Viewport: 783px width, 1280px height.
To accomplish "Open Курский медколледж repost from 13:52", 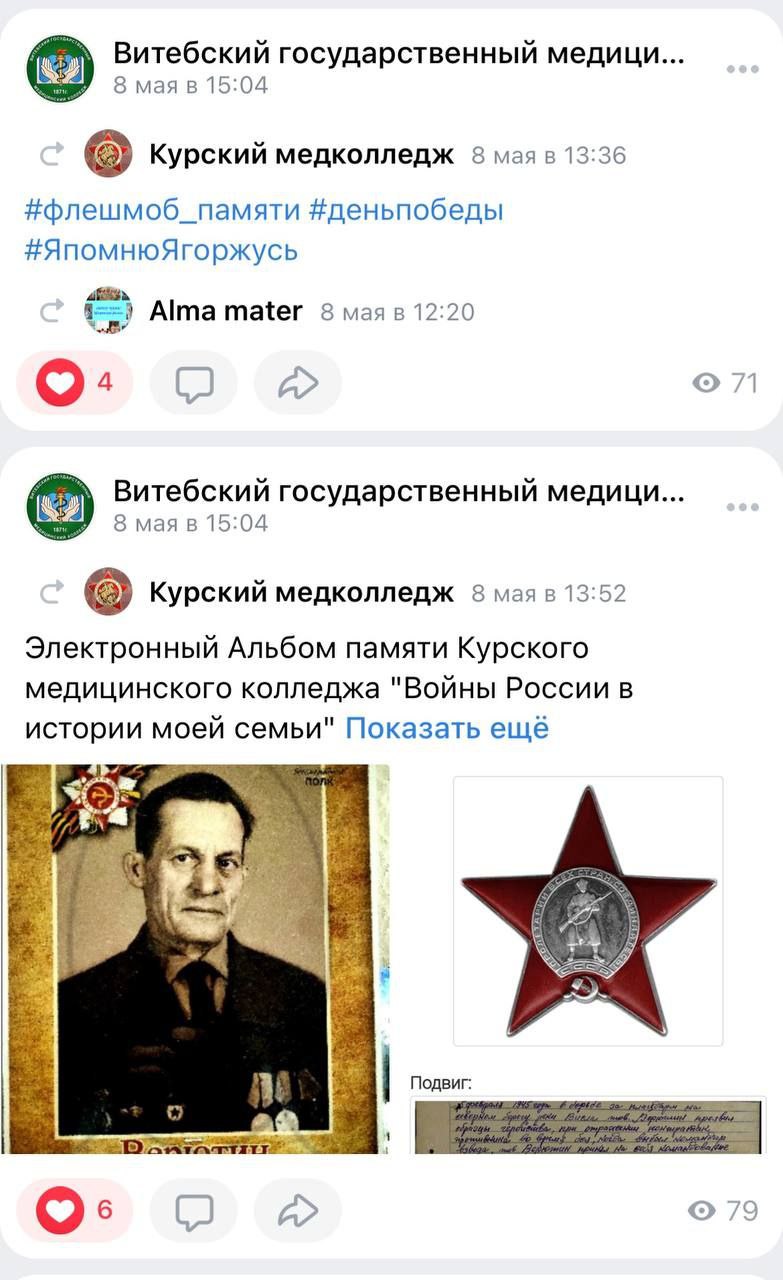I will [300, 593].
